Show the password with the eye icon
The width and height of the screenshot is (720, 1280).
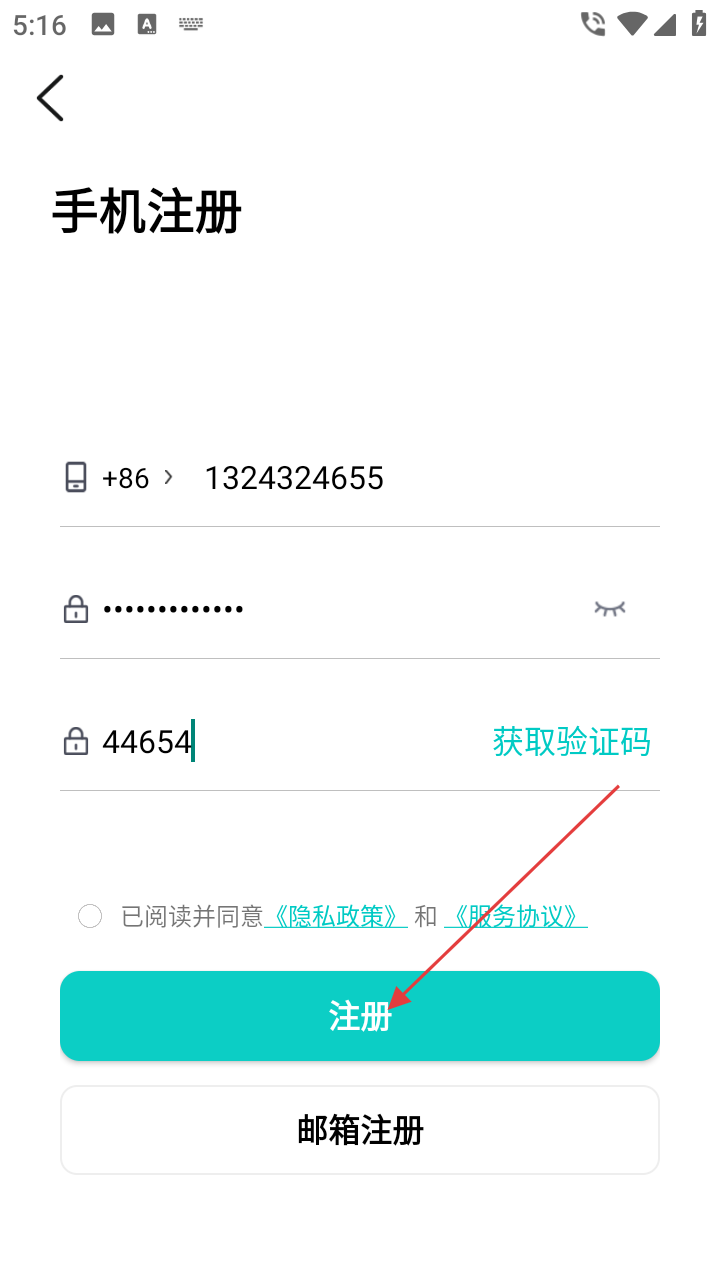coord(610,608)
